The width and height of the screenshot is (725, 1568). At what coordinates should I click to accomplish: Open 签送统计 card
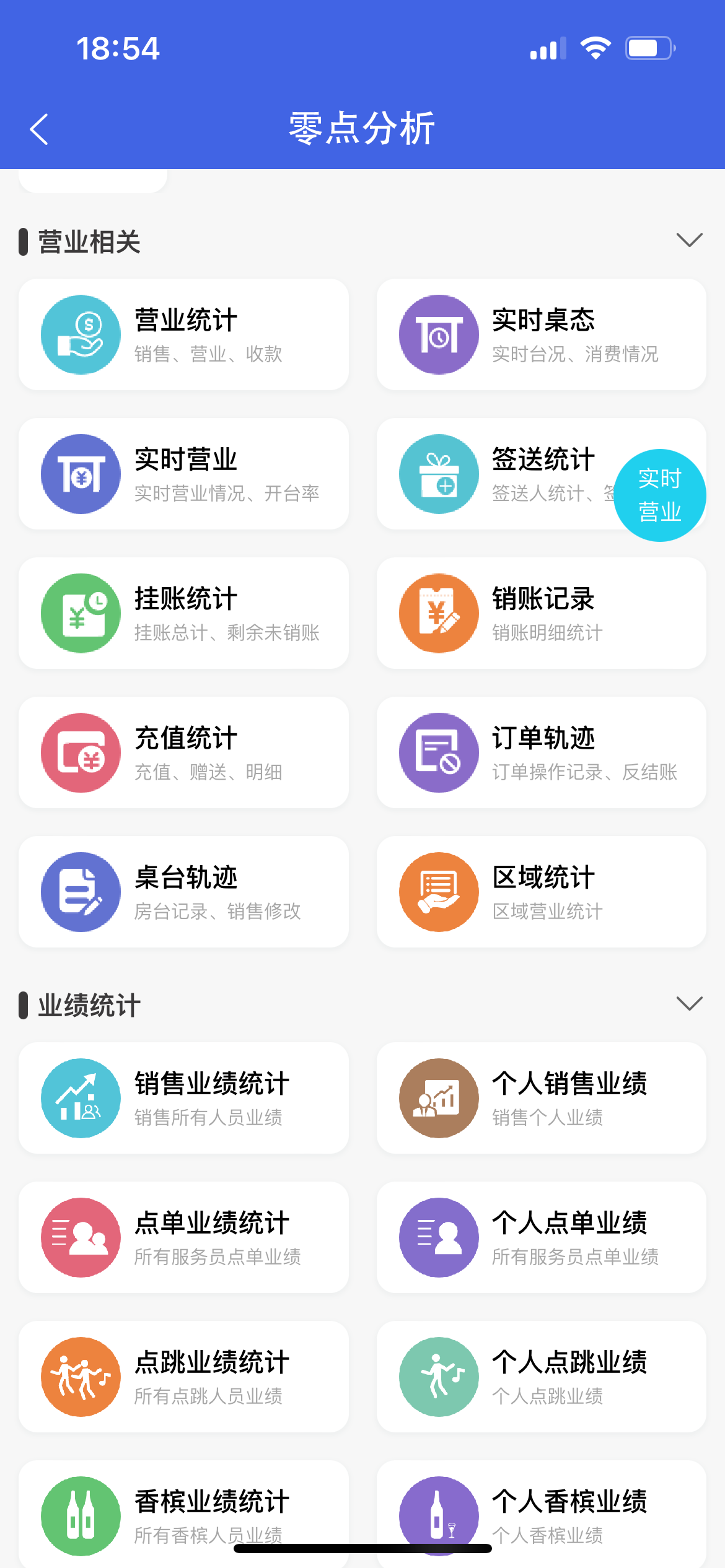(496, 474)
